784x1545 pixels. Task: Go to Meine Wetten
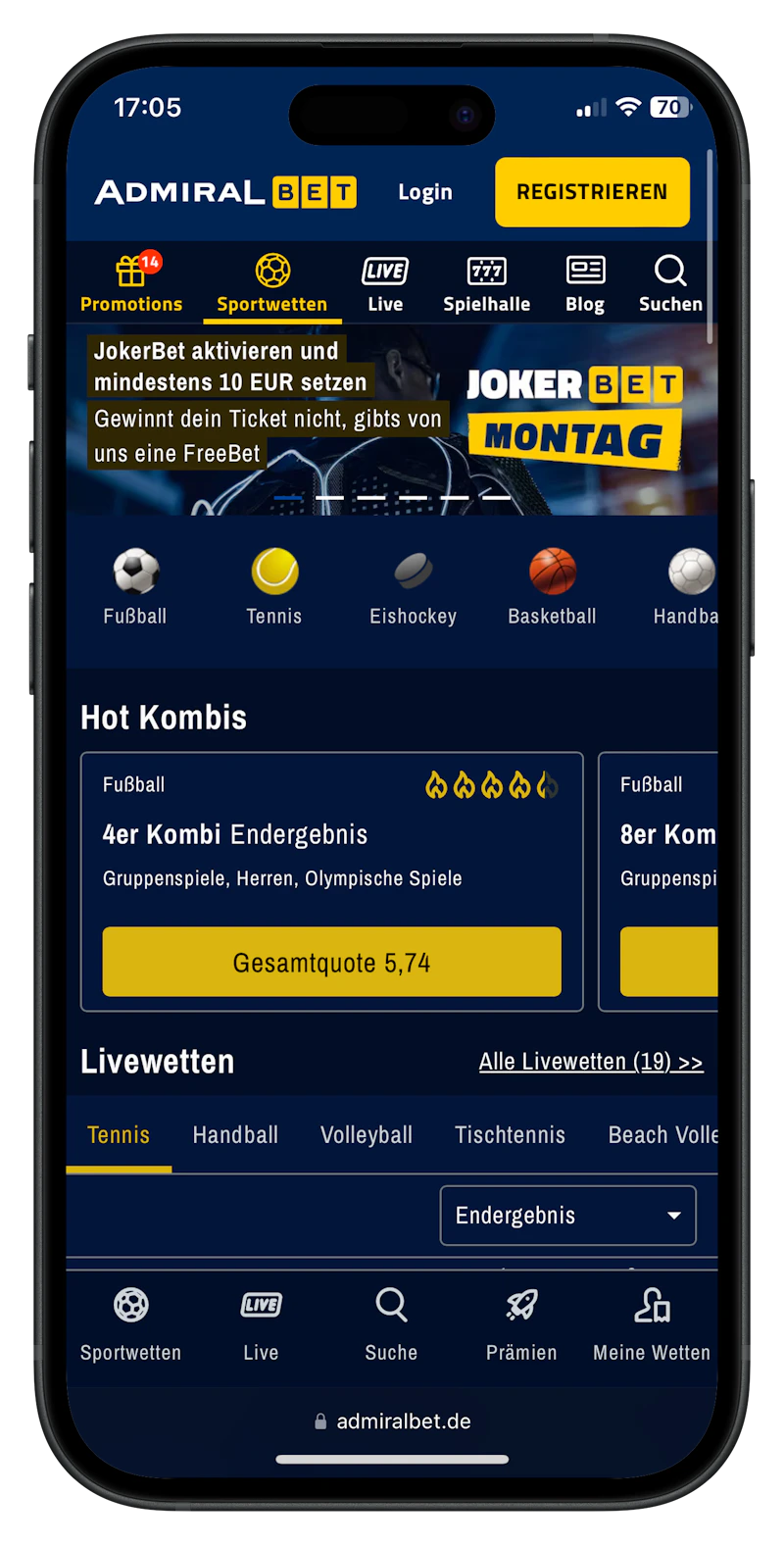(652, 1324)
